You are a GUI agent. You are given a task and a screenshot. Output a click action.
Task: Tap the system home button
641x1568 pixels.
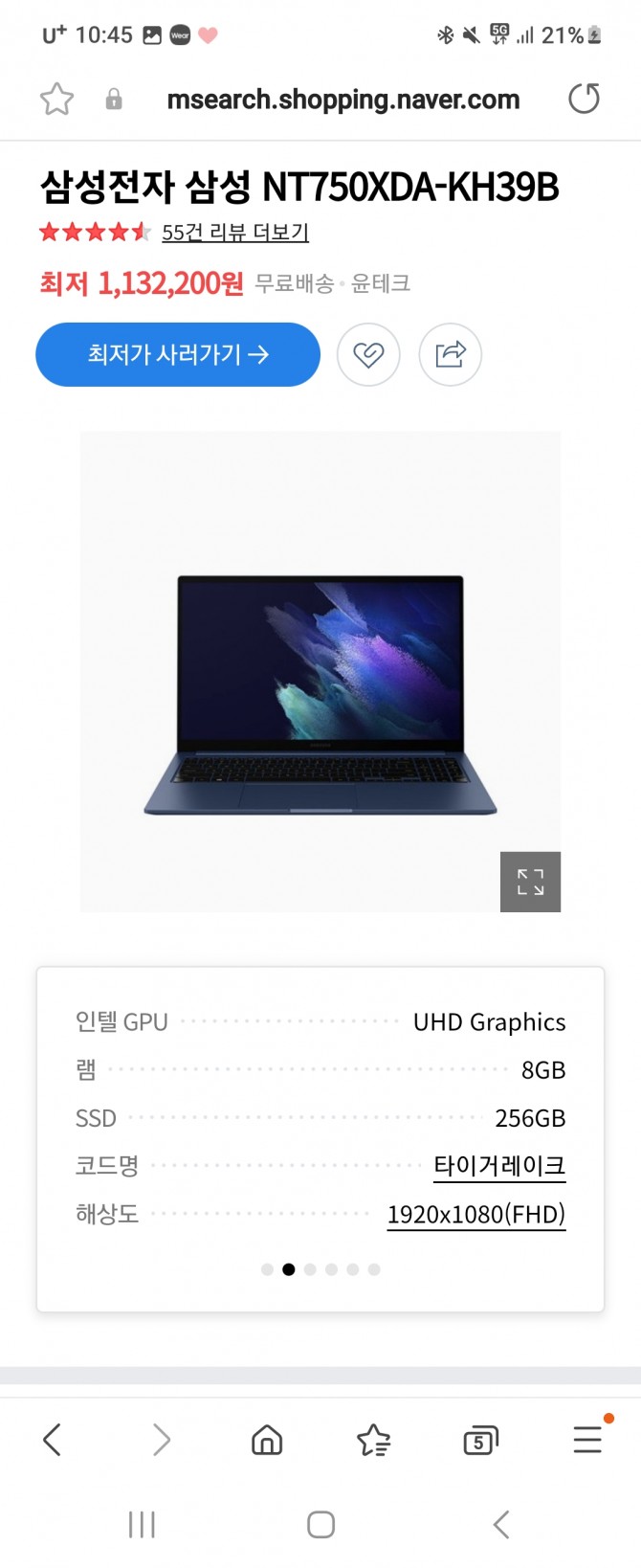tap(320, 1525)
